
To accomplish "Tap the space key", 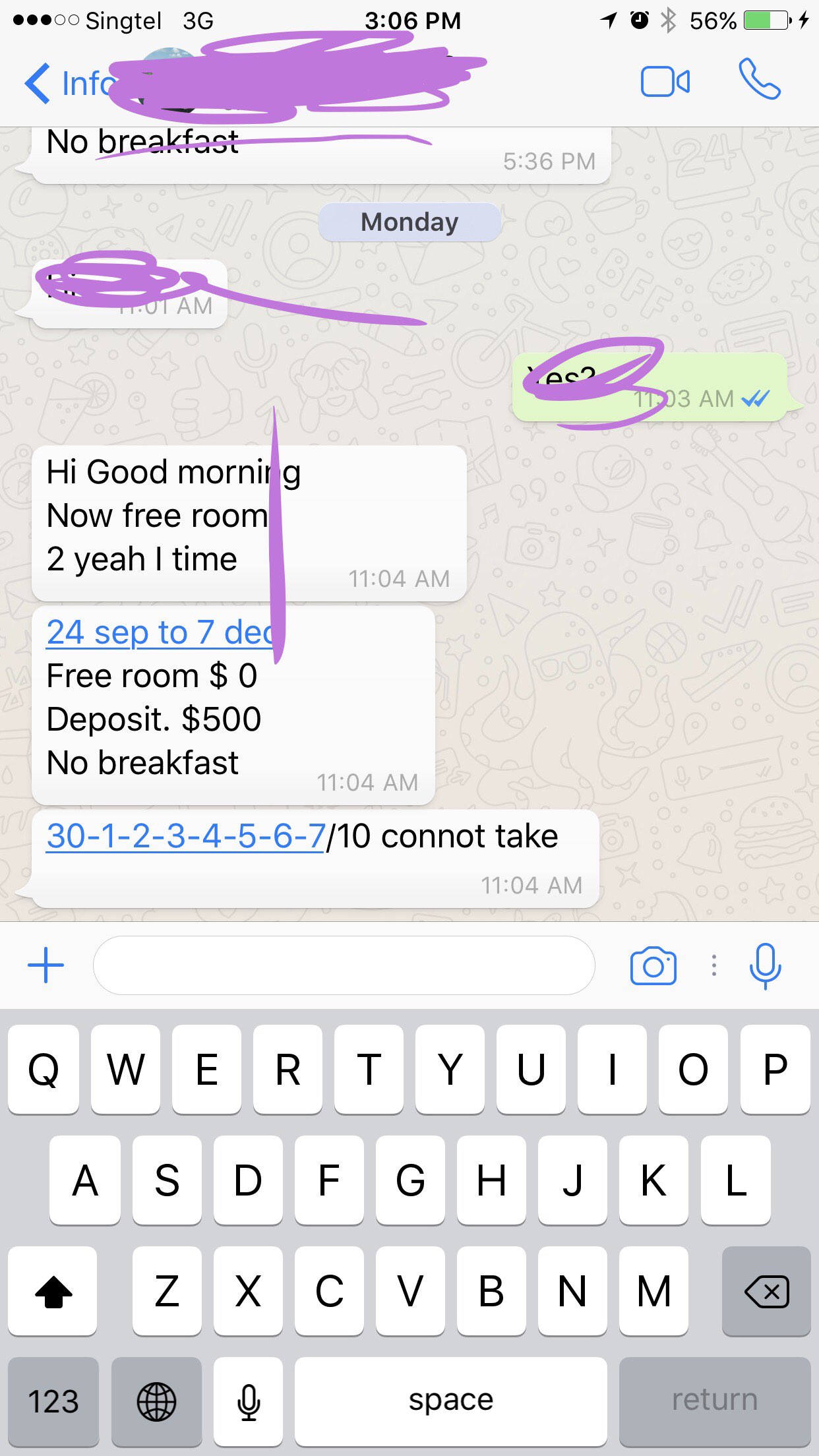I will click(450, 1401).
